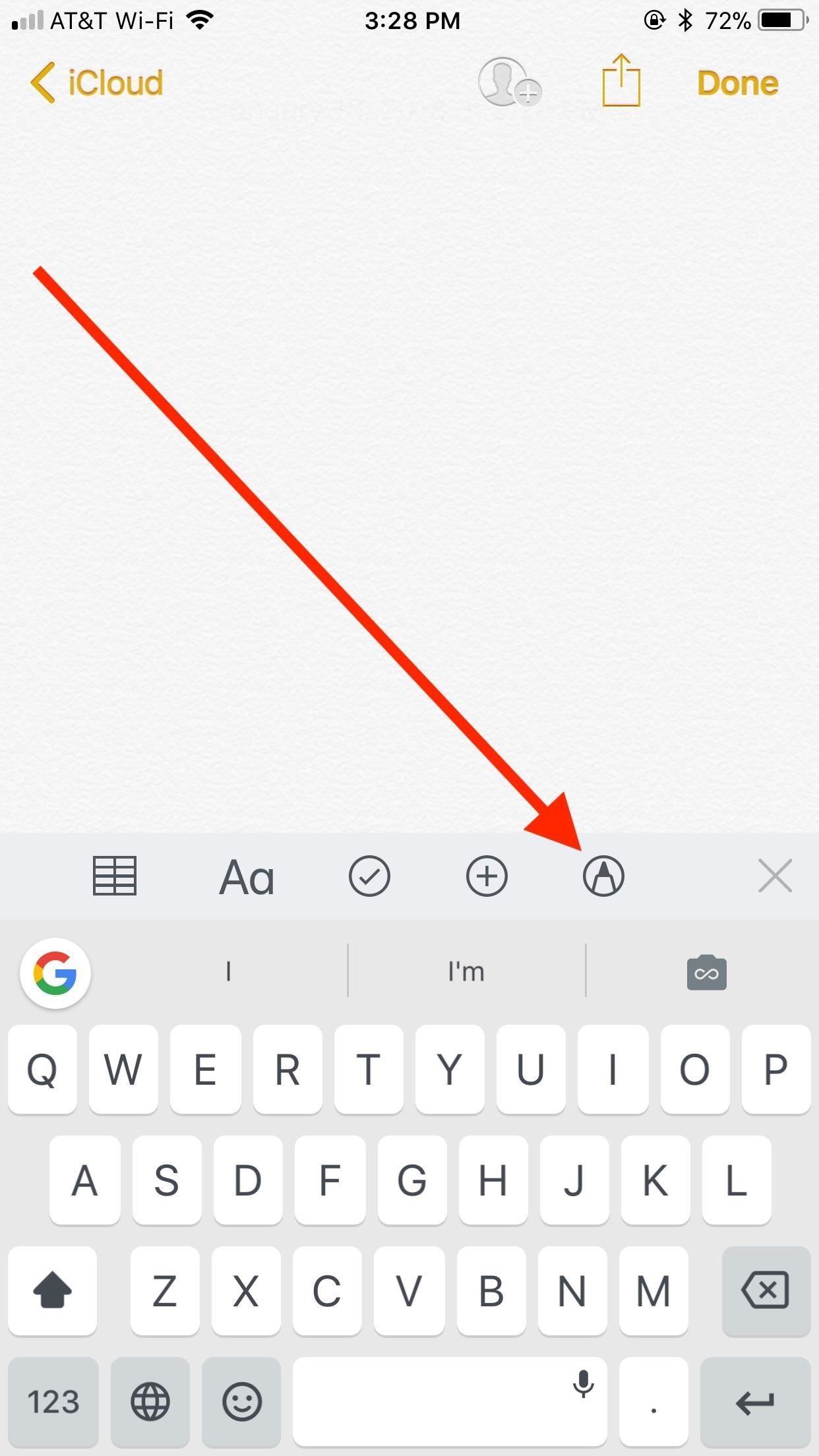The width and height of the screenshot is (819, 1456).
Task: Insert the suggestion "I'm"
Action: (466, 972)
